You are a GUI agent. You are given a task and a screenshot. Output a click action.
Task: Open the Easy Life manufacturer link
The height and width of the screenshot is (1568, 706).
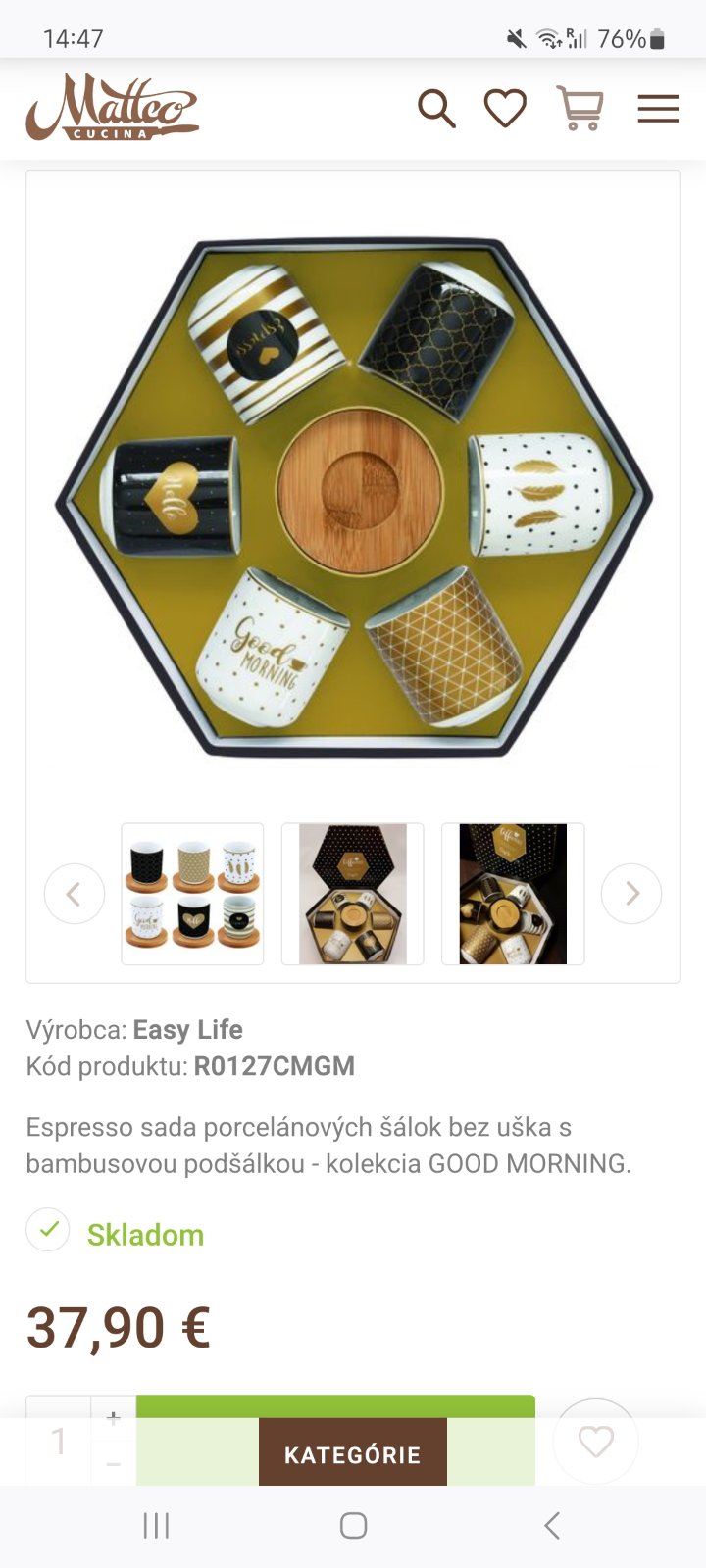click(x=187, y=1030)
